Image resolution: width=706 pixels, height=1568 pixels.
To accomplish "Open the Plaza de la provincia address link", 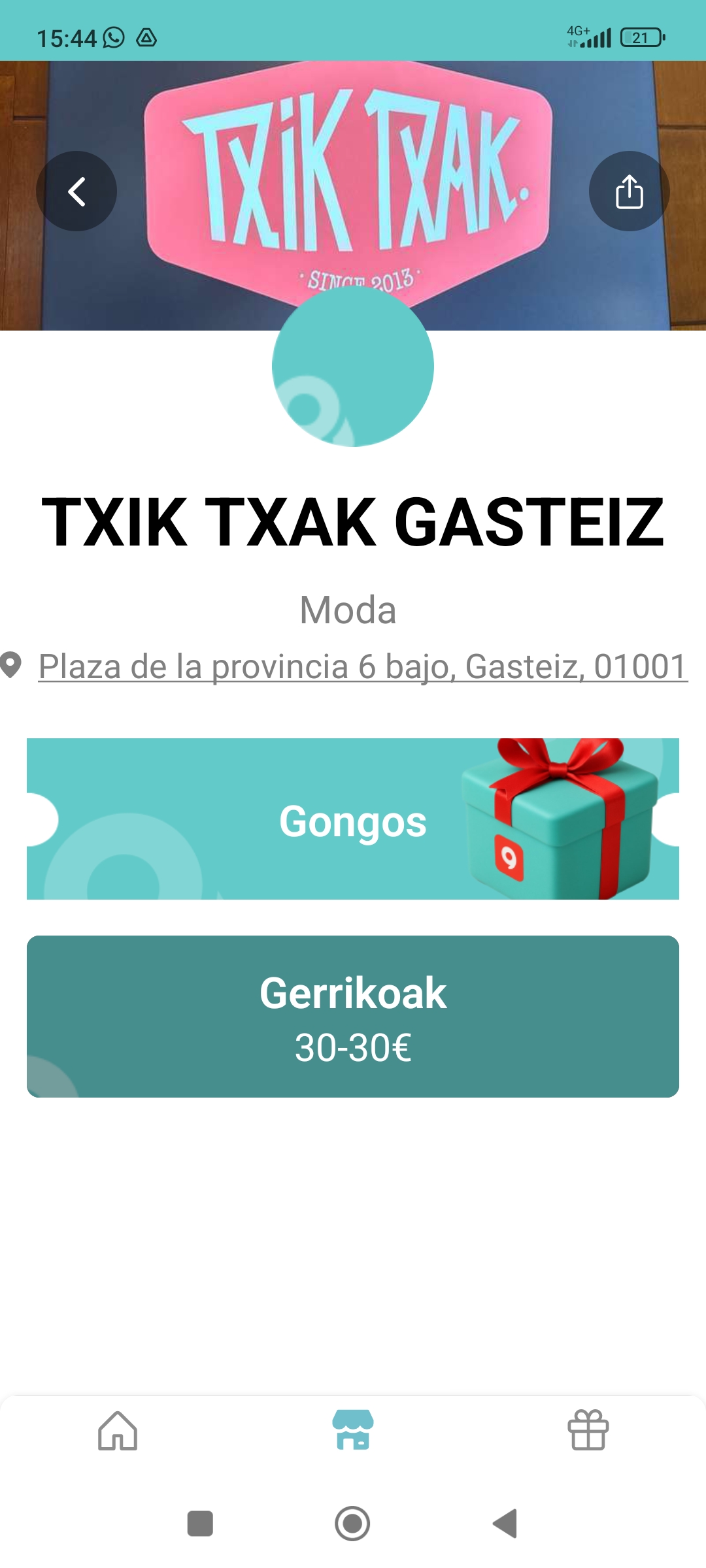I will tap(363, 666).
